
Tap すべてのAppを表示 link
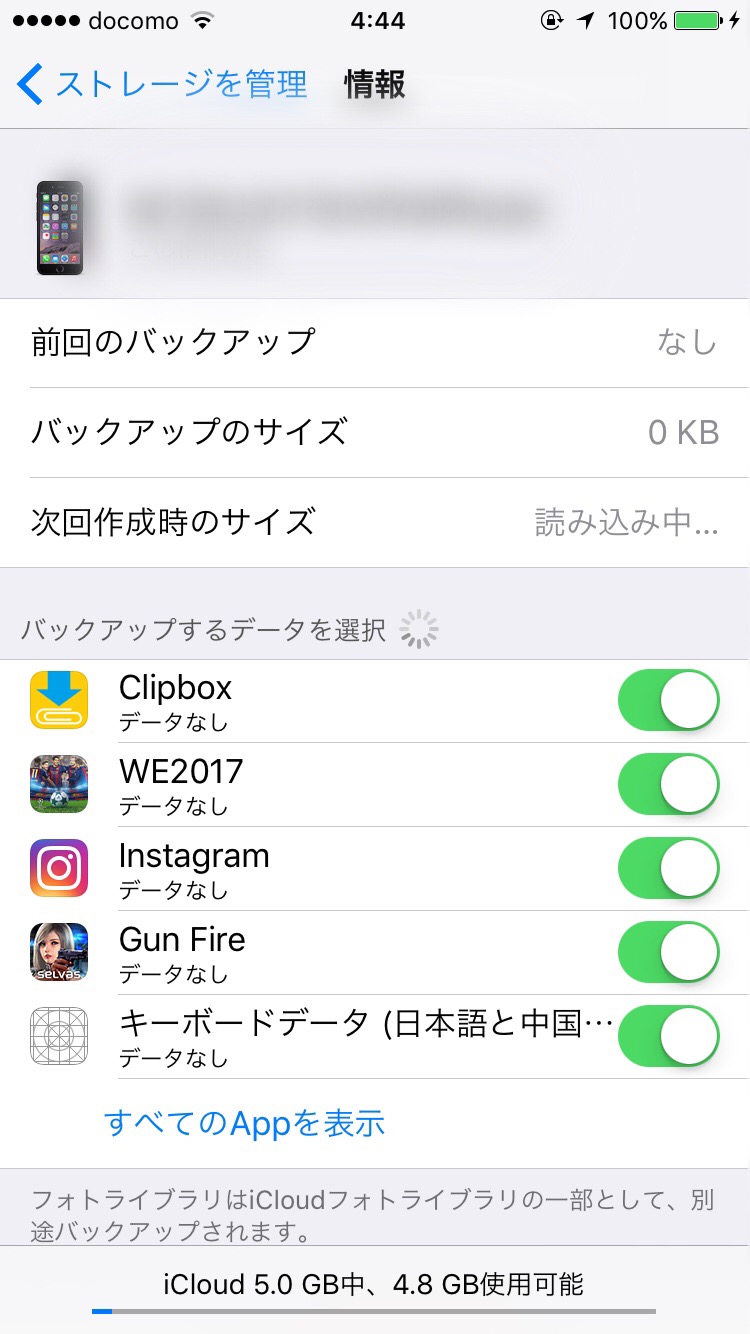tap(244, 1122)
